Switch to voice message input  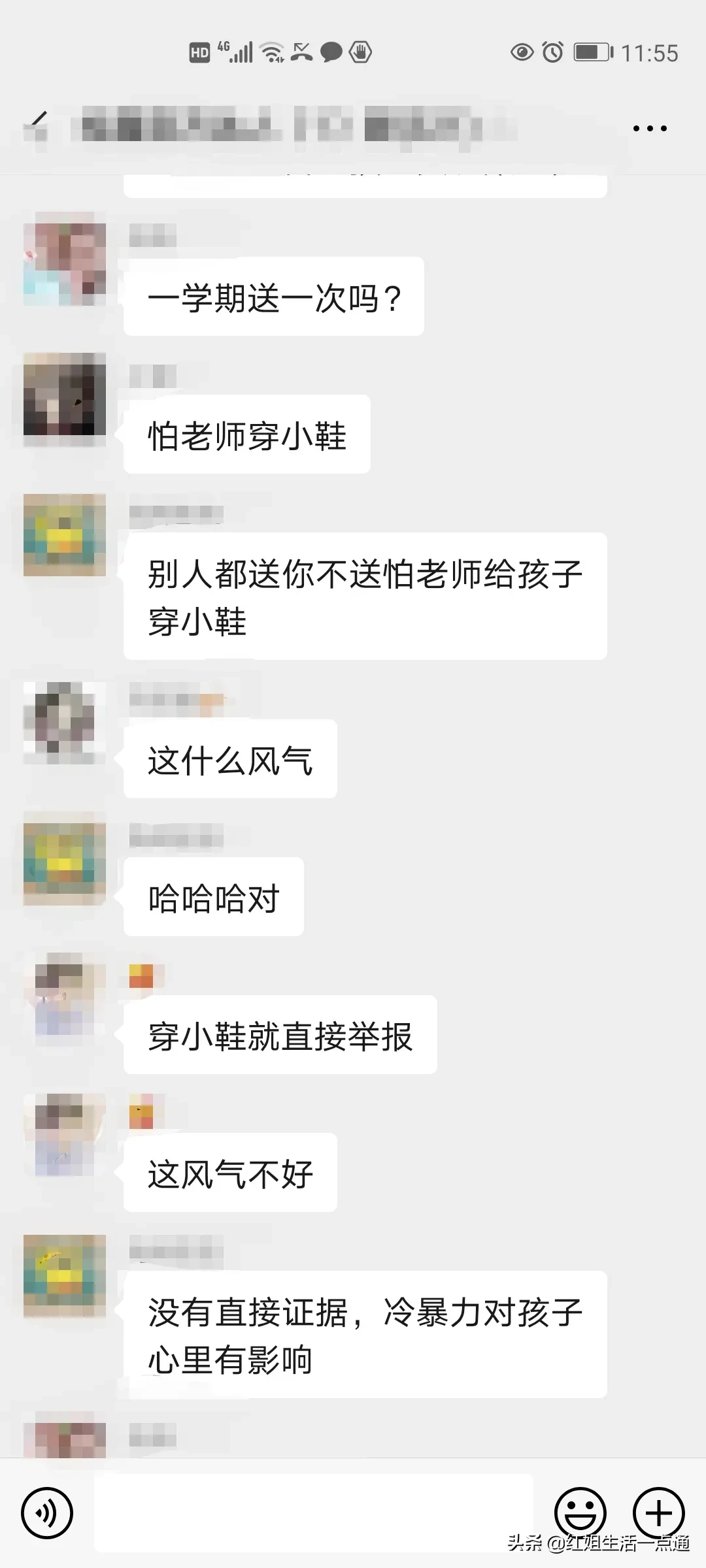(47, 1512)
